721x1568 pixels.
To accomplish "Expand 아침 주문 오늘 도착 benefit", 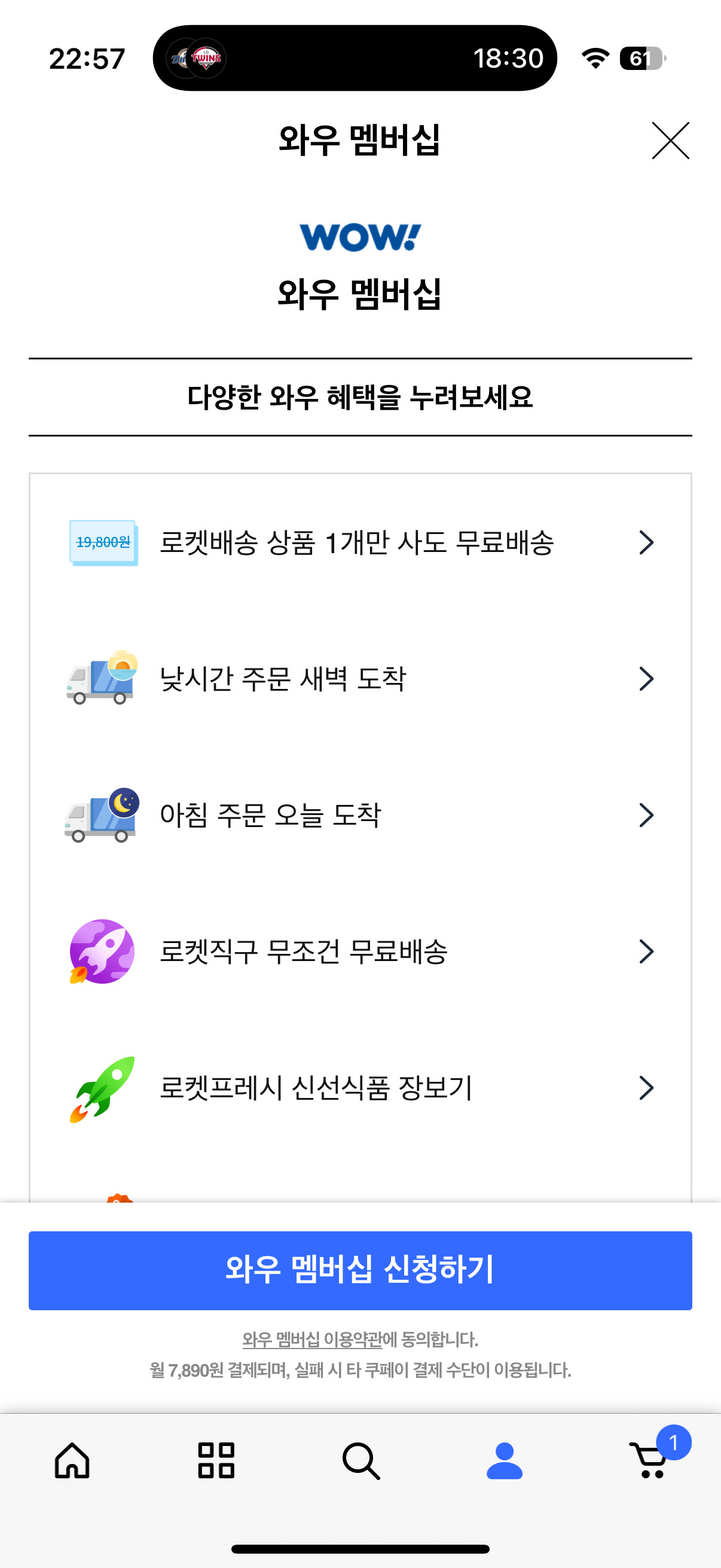I will pyautogui.click(x=359, y=815).
